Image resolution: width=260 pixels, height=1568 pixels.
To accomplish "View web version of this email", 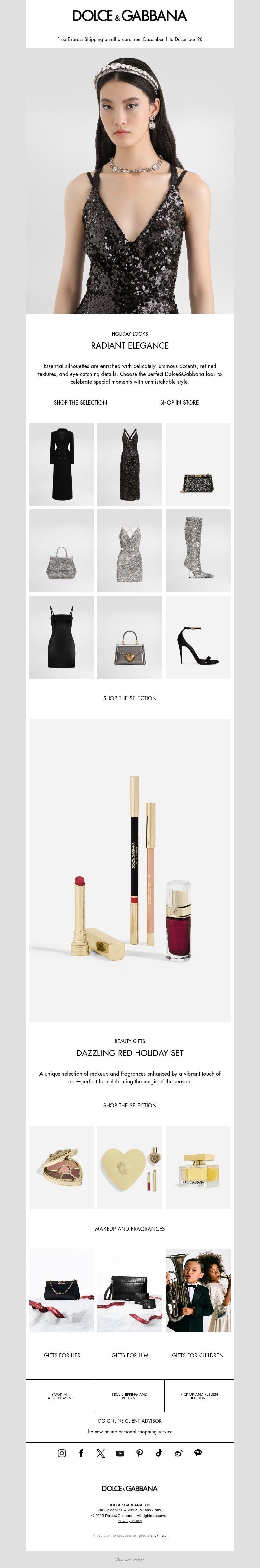I will point(130,1560).
